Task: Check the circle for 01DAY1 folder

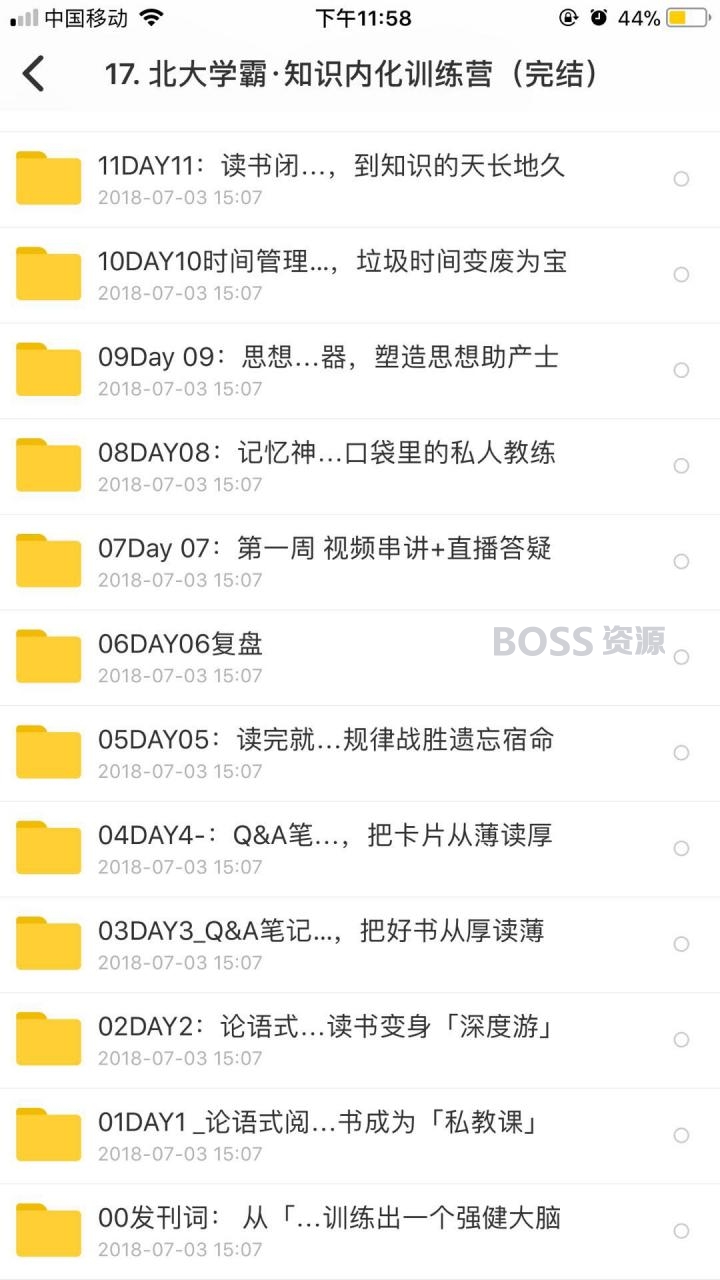Action: pos(681,1135)
